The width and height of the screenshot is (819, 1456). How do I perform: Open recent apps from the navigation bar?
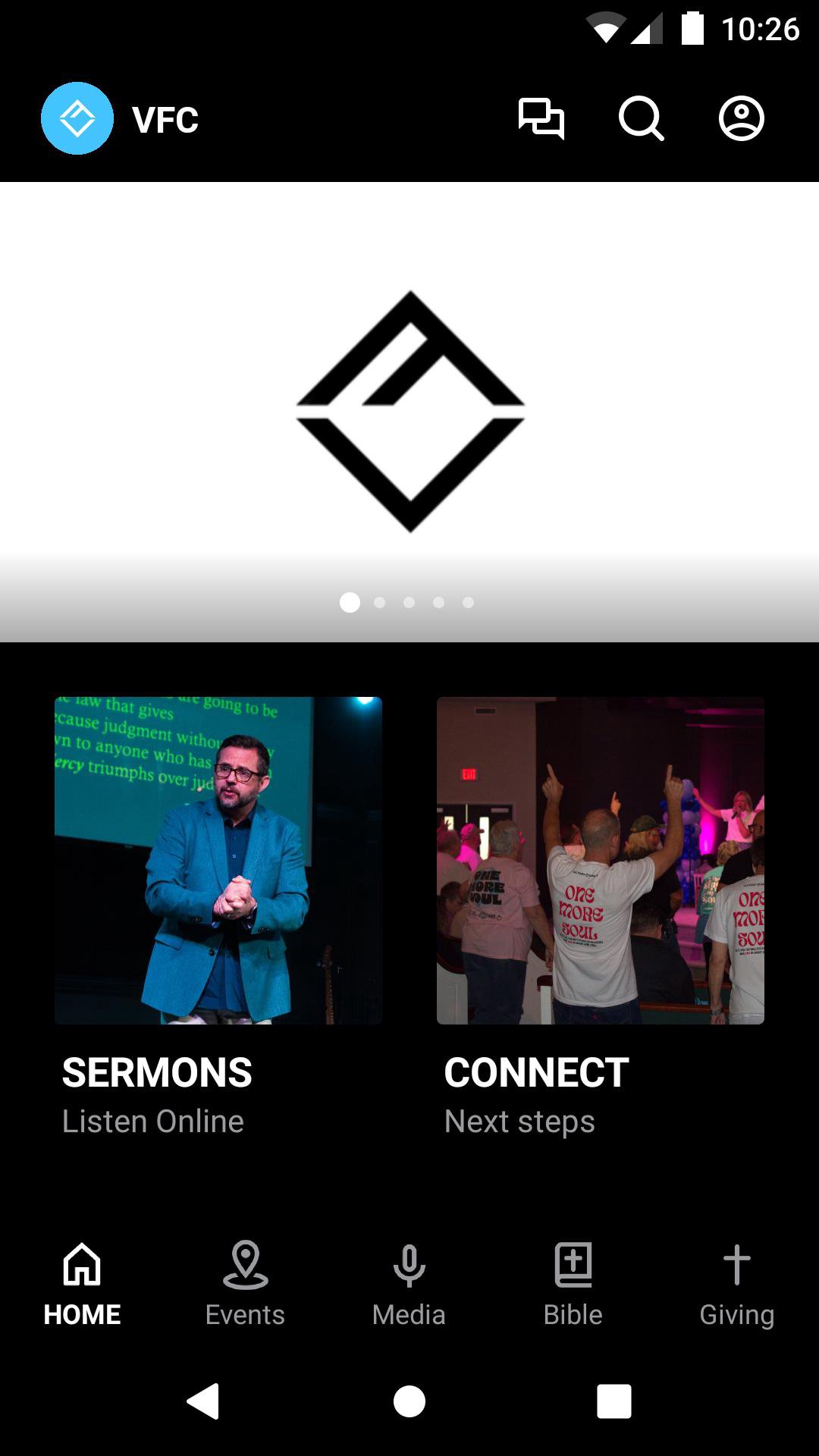pos(613,1401)
